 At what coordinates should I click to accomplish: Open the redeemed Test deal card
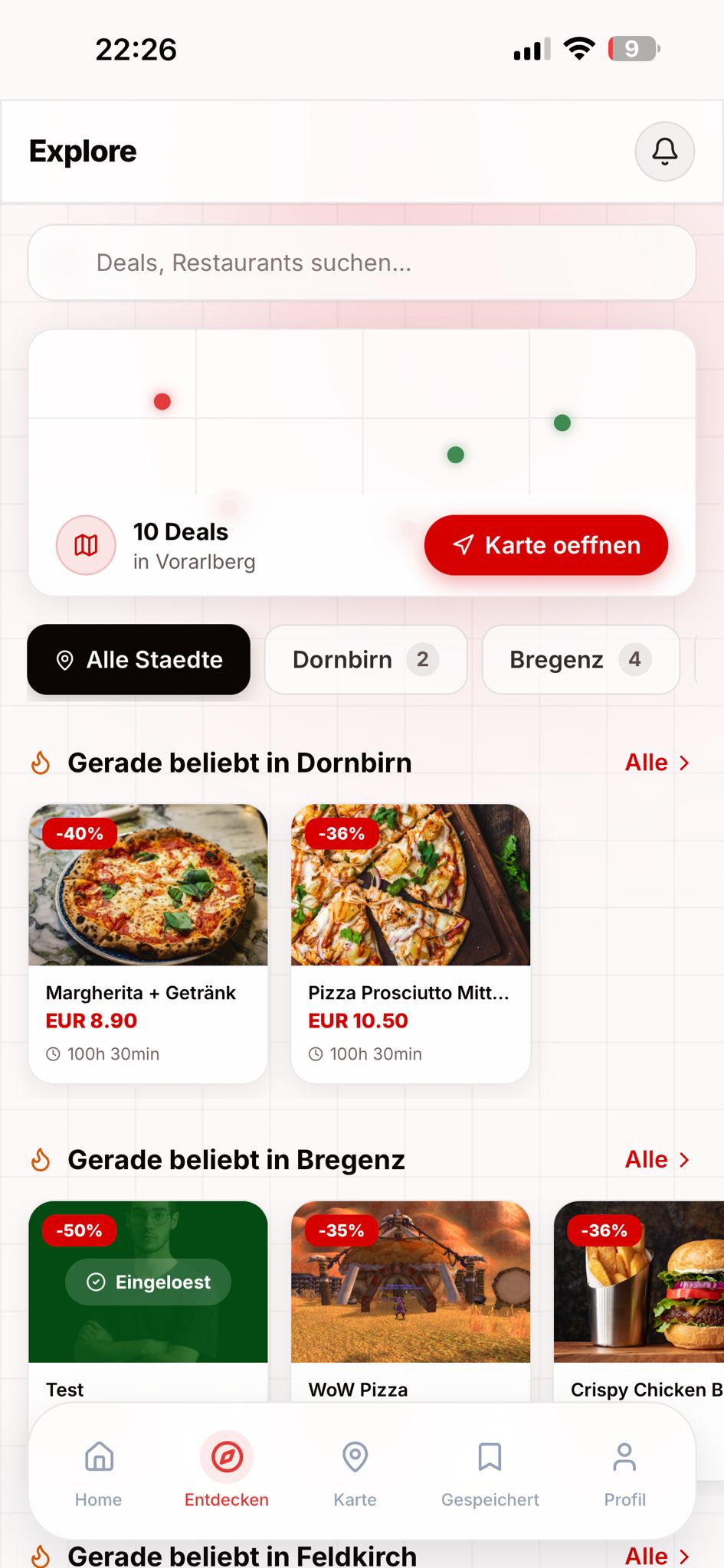tap(148, 1302)
